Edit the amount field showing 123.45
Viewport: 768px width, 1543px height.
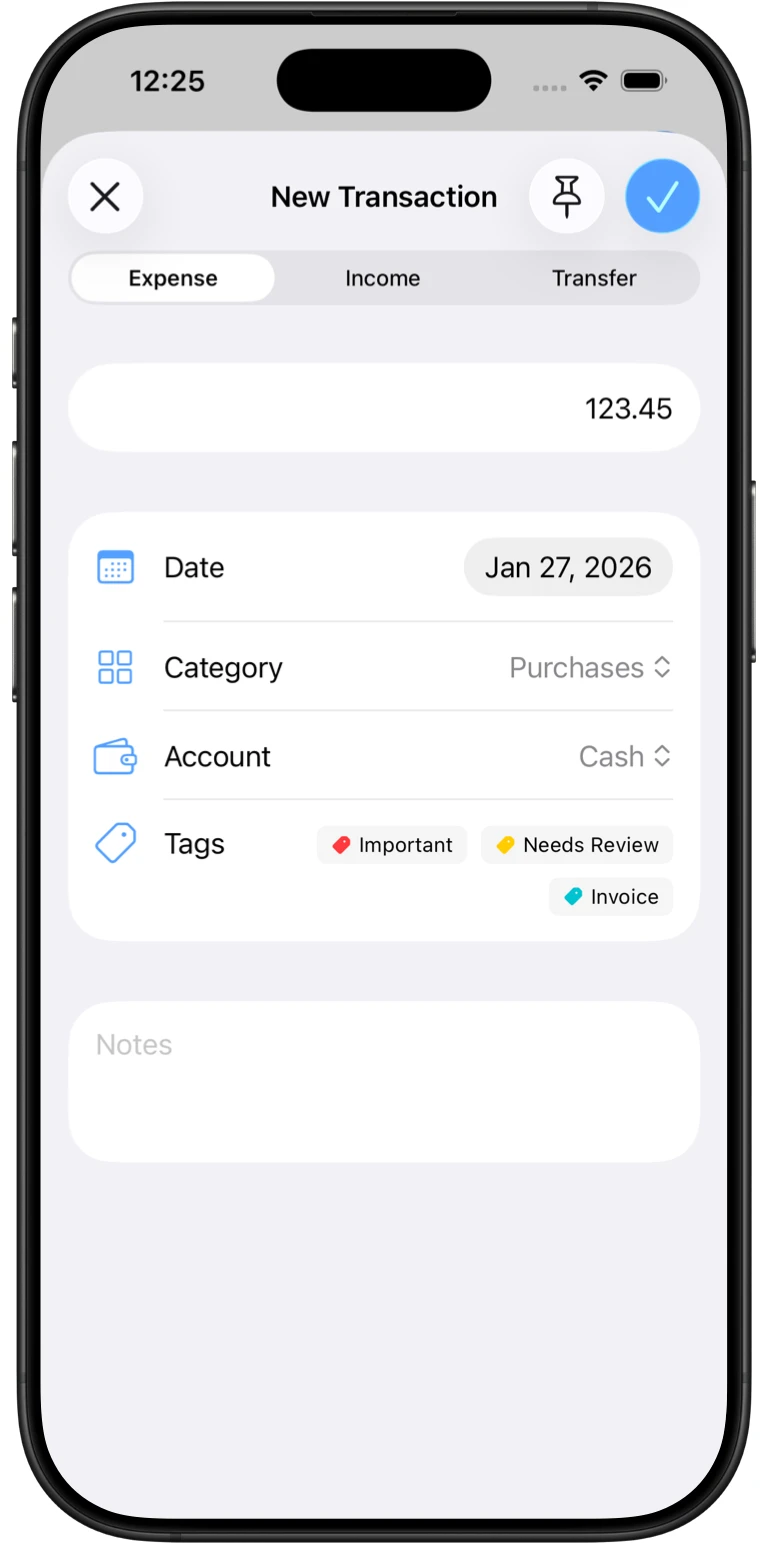(384, 408)
